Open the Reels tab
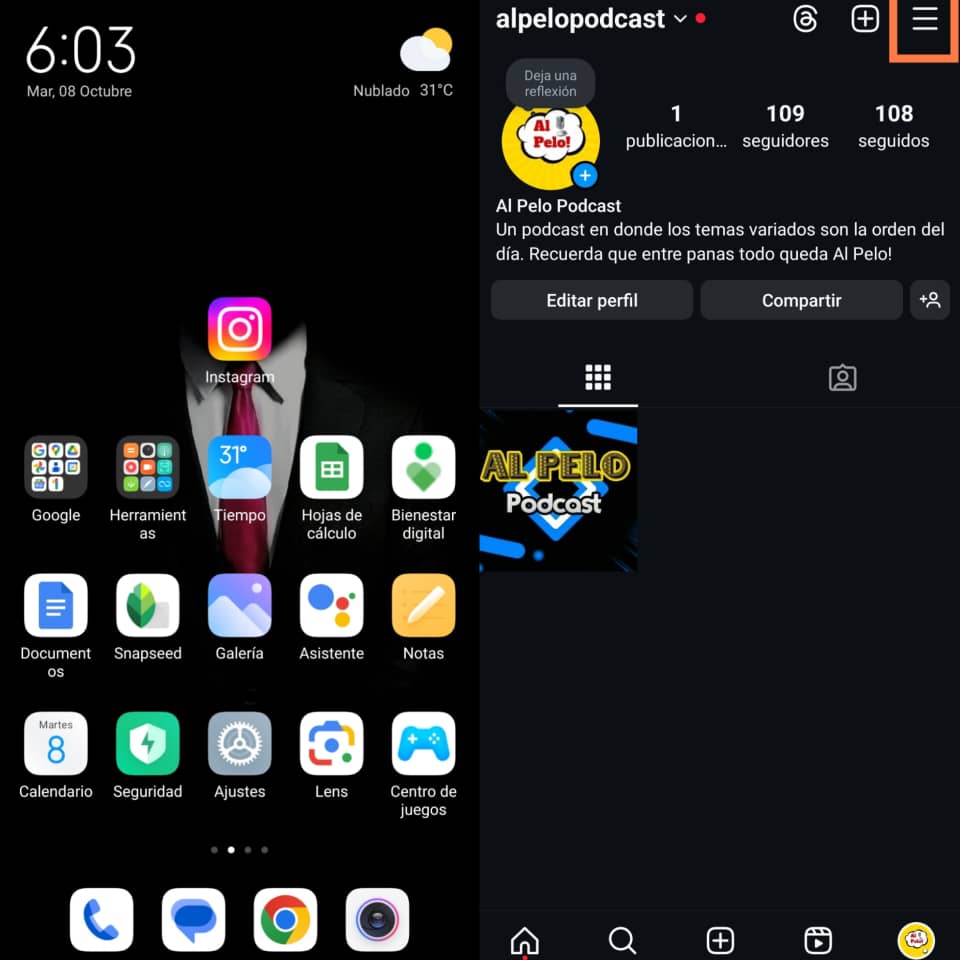The height and width of the screenshot is (960, 960). tap(818, 941)
